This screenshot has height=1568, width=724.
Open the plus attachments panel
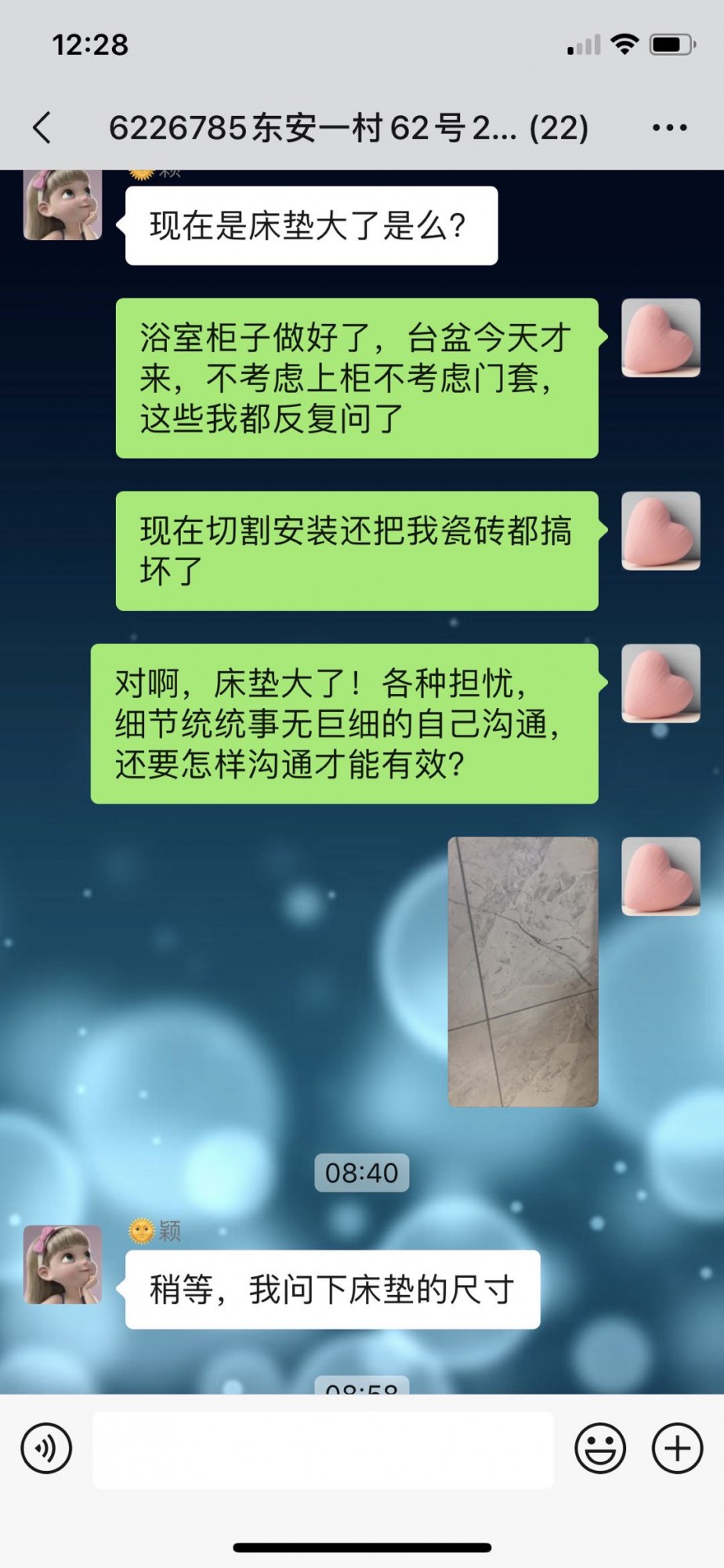(677, 1448)
